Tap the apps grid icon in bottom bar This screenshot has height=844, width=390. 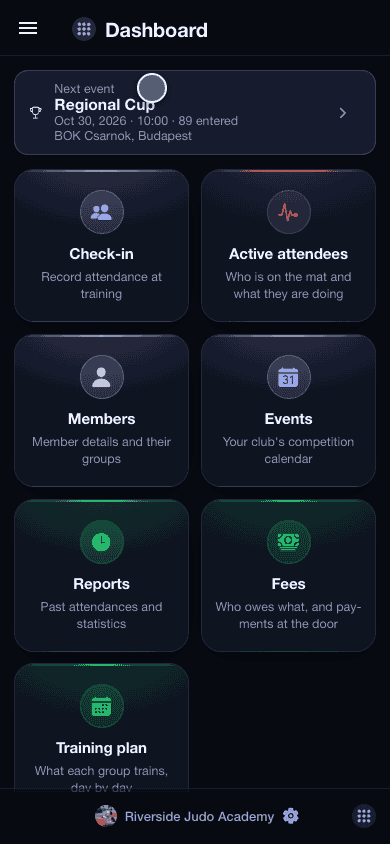364,816
